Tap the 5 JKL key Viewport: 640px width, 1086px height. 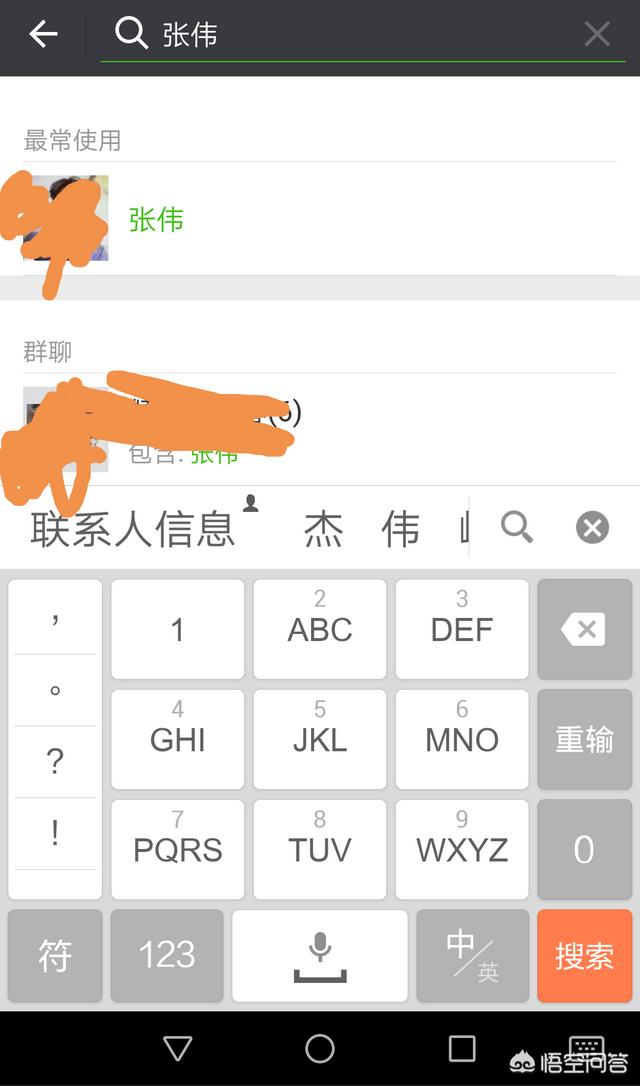coord(320,739)
